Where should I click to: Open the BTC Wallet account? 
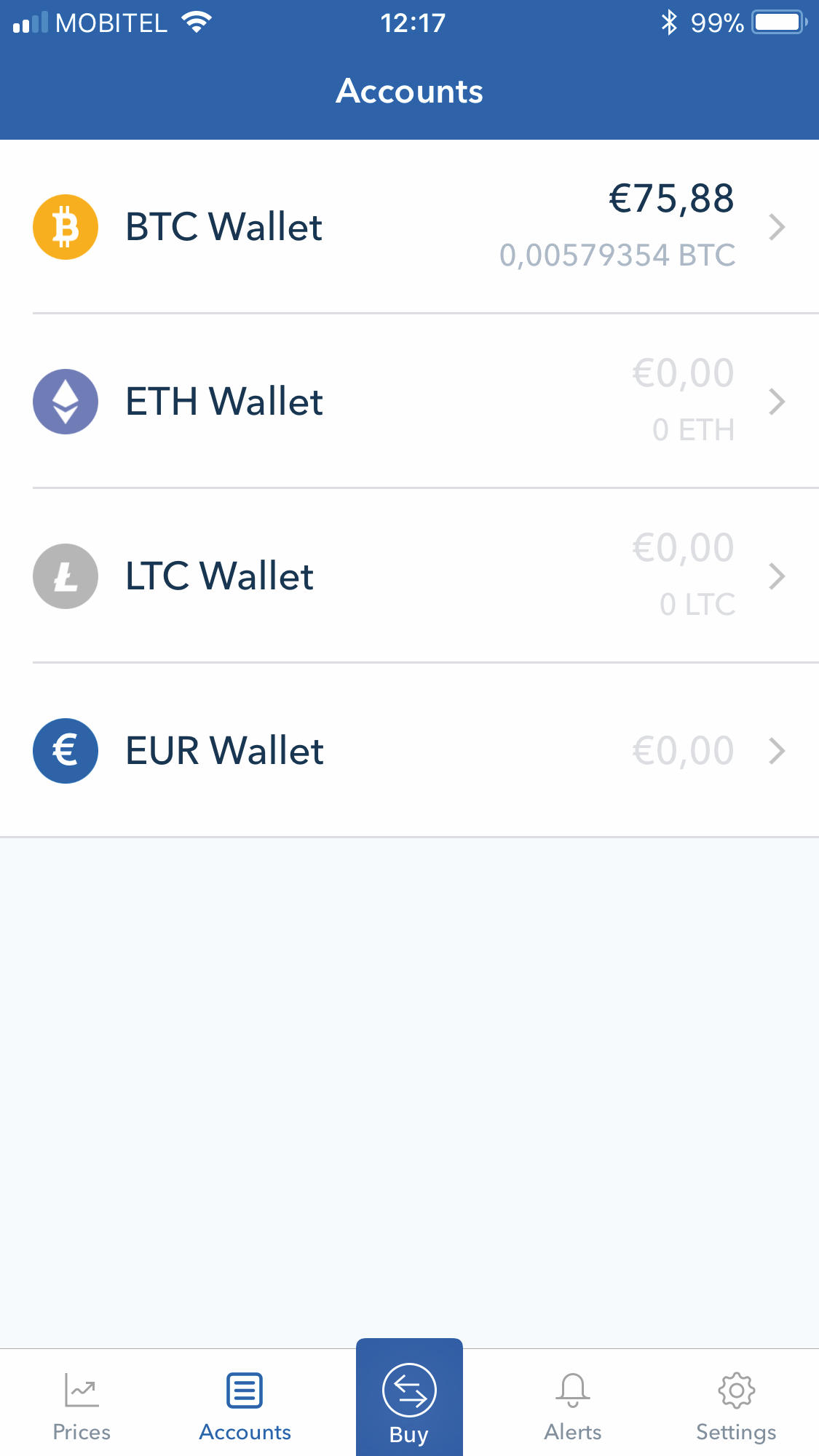pos(409,226)
